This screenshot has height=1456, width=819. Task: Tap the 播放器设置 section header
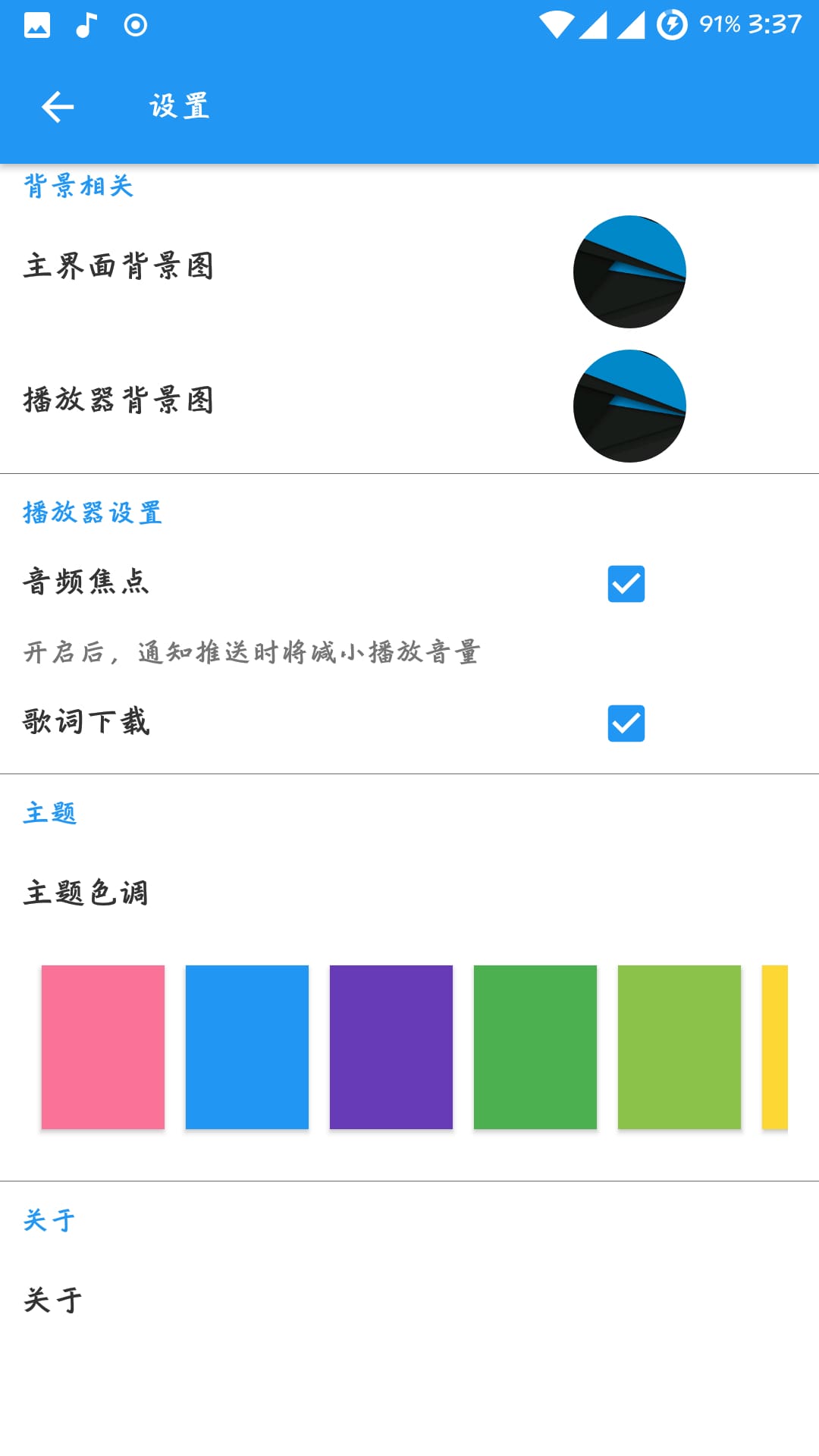tap(93, 514)
